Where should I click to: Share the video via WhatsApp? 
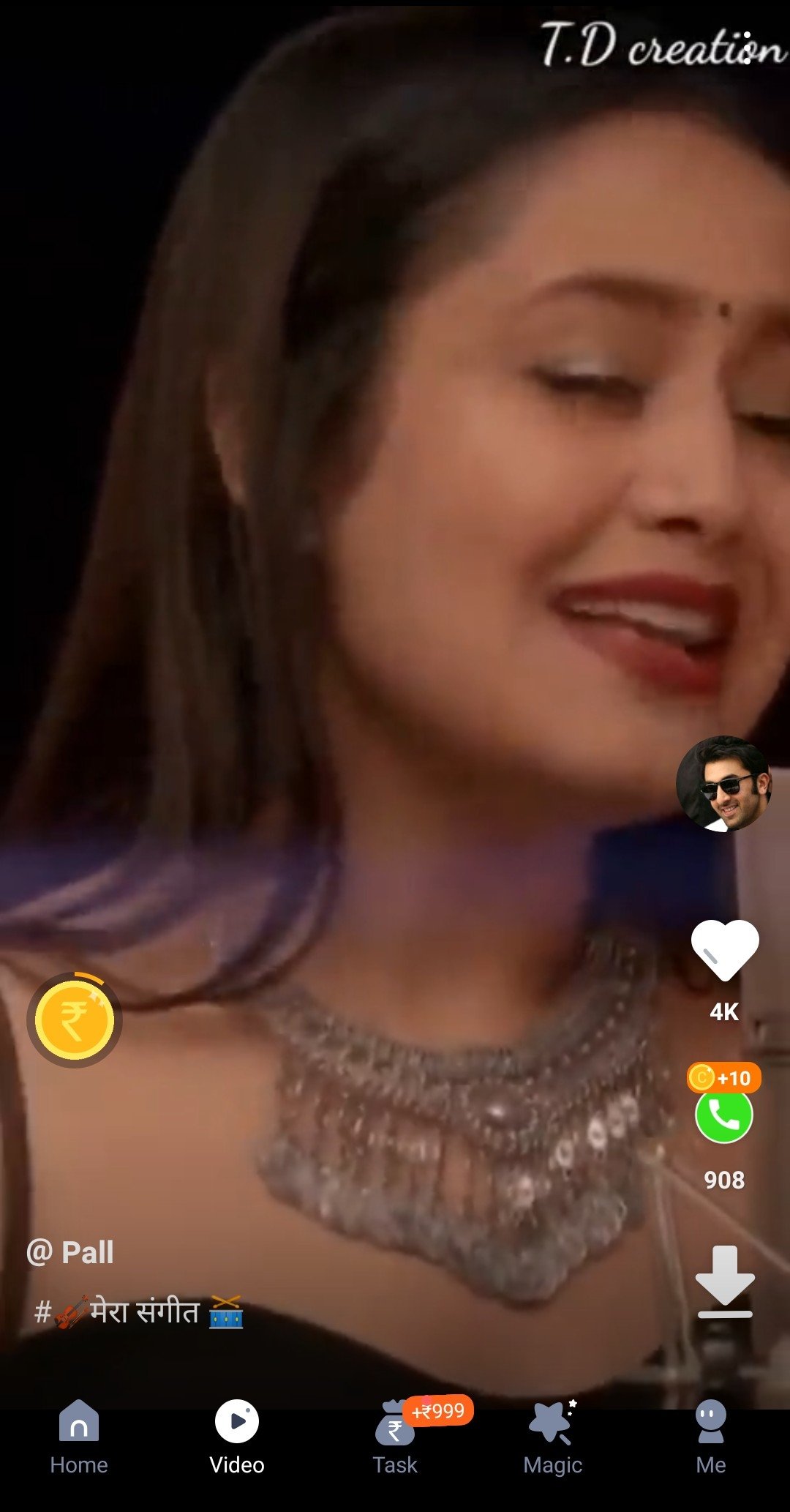click(724, 1115)
